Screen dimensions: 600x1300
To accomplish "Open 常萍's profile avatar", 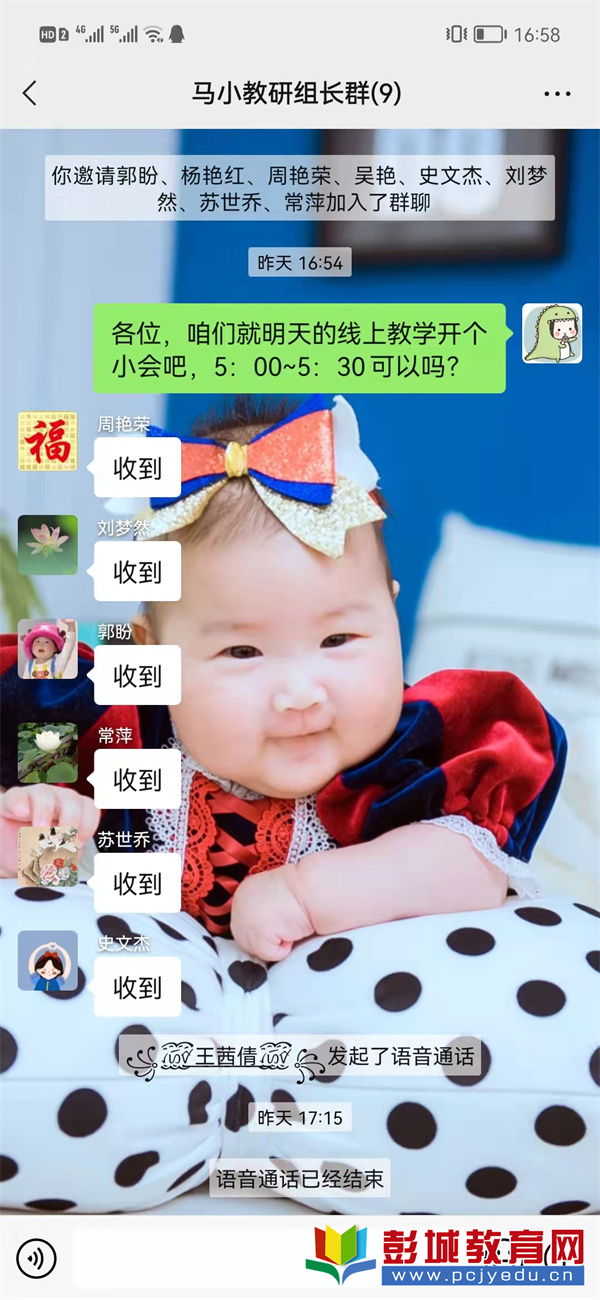I will tap(47, 753).
